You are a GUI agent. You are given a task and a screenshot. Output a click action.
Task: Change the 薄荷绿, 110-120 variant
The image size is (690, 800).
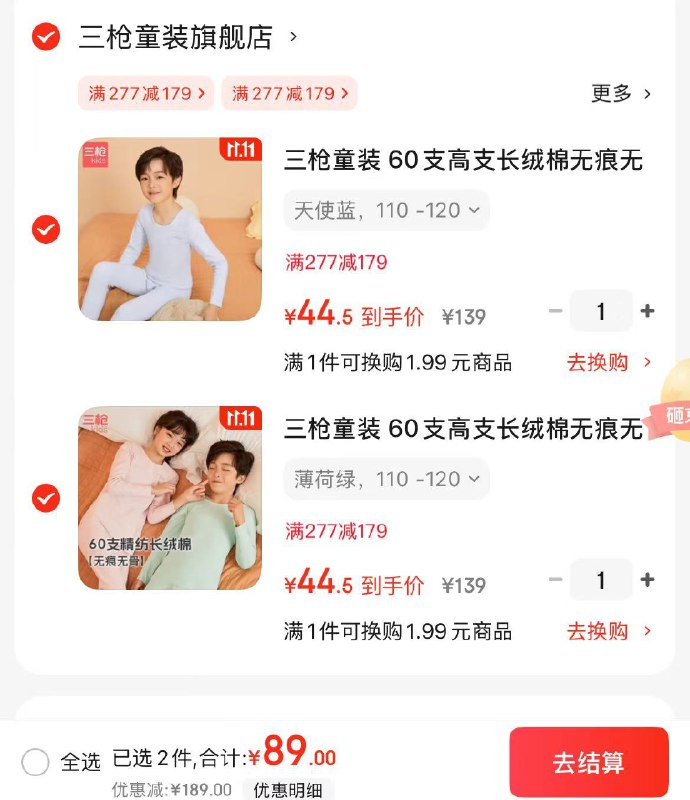point(386,479)
